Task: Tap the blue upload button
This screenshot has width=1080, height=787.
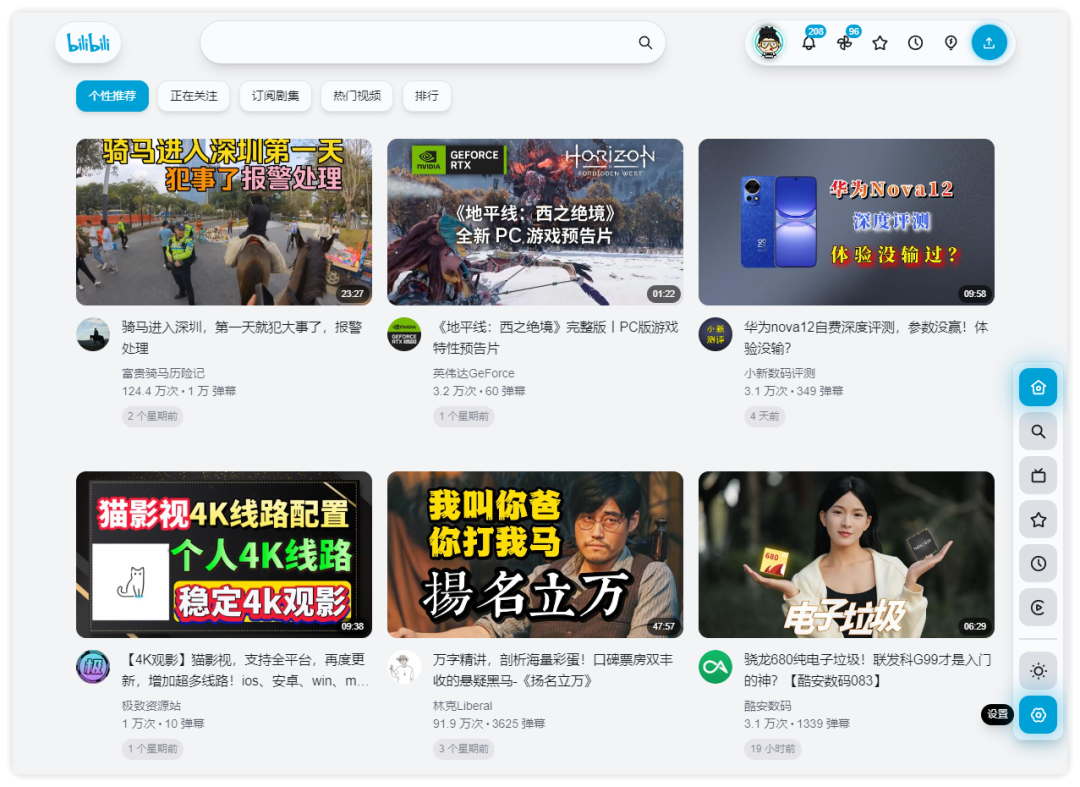Action: 989,43
